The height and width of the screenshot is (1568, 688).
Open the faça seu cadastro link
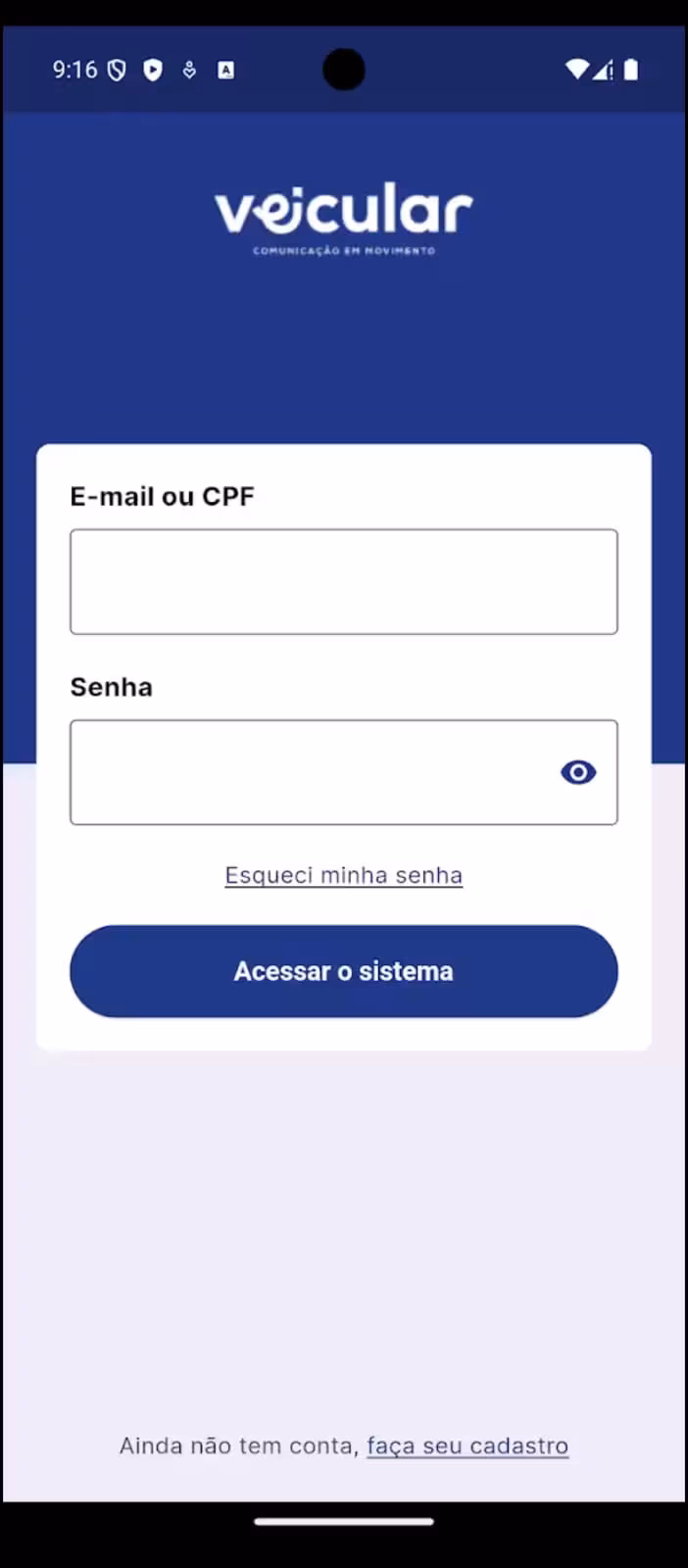(467, 1445)
